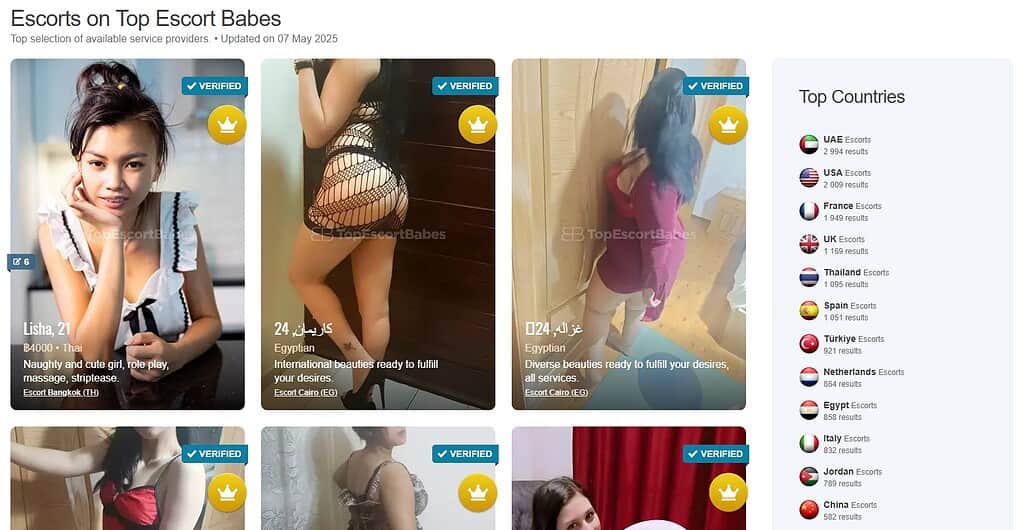
Task: View China country results
Action: [836, 505]
